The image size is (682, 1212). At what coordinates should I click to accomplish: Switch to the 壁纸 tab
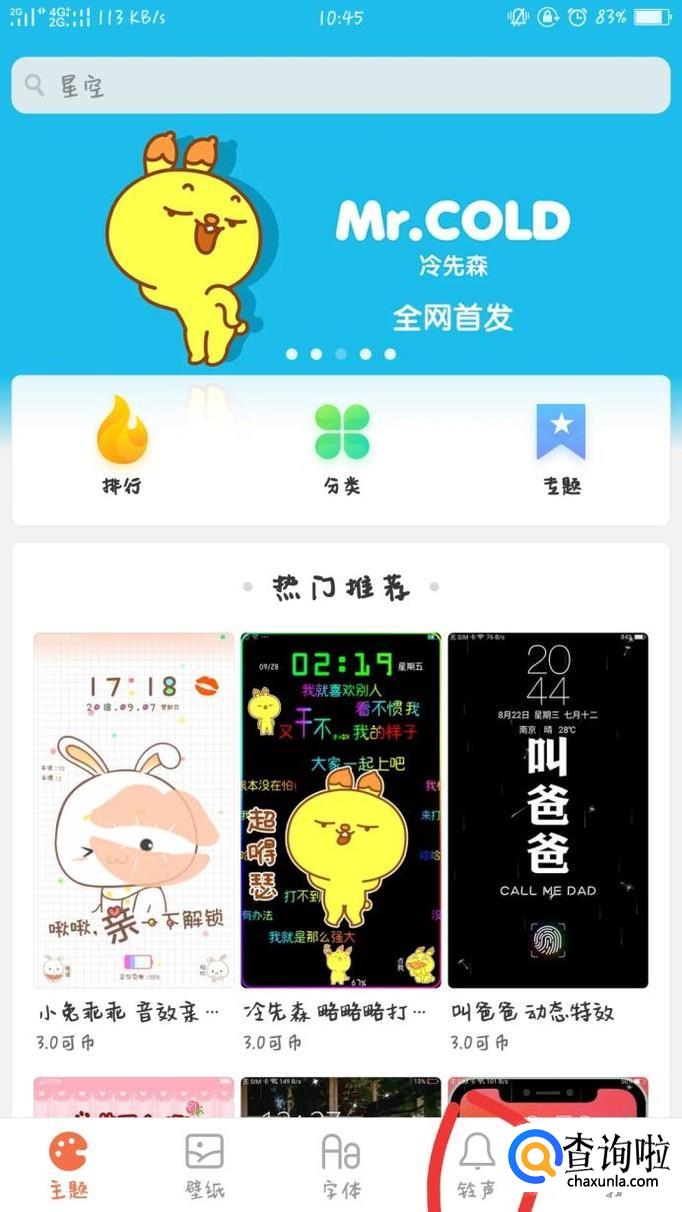click(204, 1165)
